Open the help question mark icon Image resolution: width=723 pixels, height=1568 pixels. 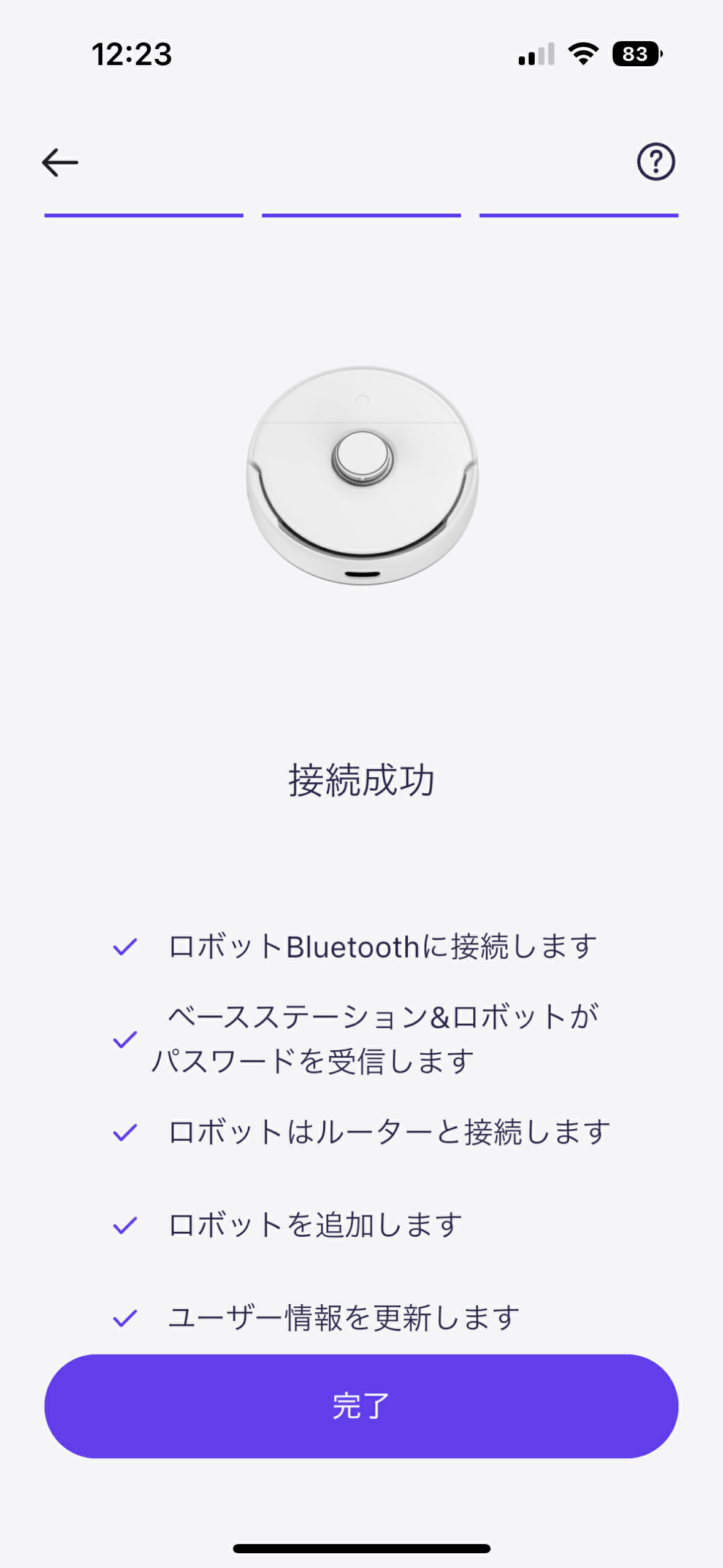coord(656,162)
